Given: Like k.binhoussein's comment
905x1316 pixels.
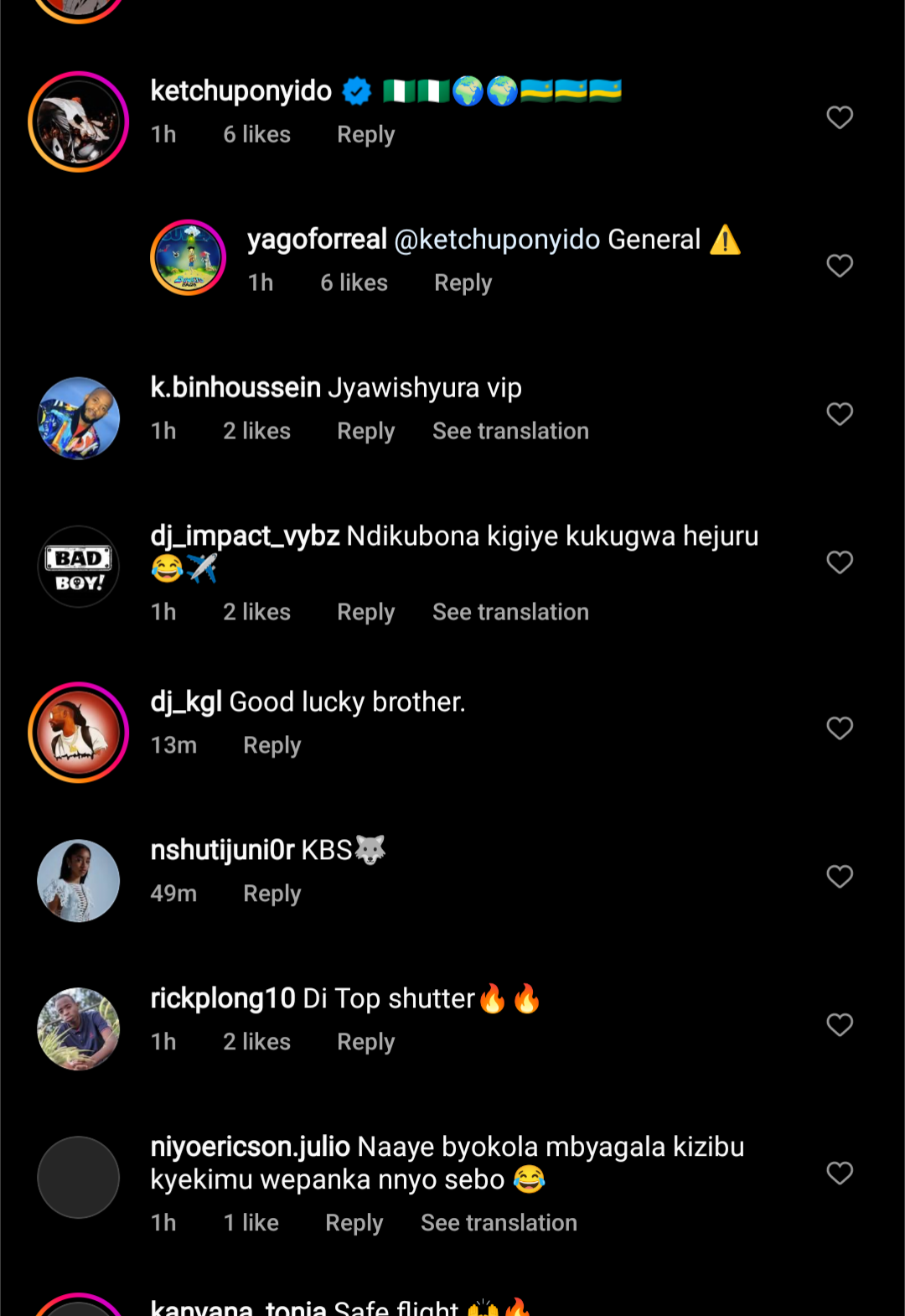Looking at the screenshot, I should tap(840, 414).
